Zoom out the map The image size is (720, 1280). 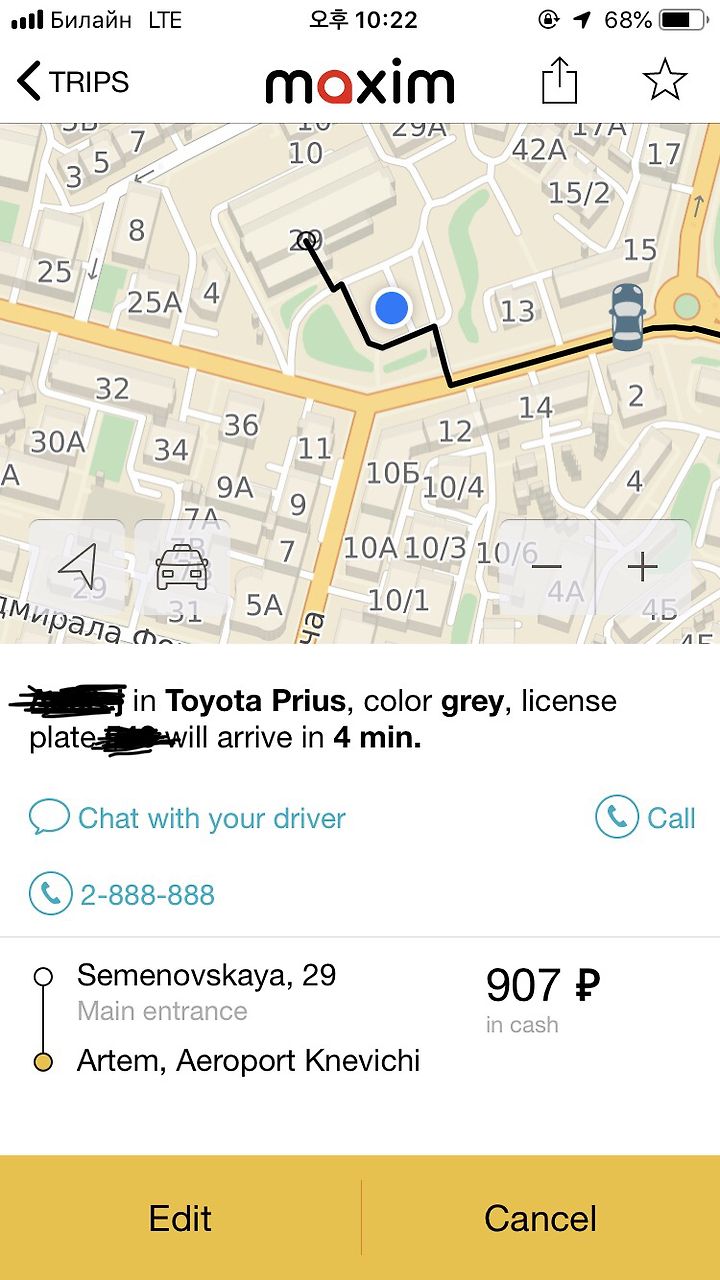(547, 567)
